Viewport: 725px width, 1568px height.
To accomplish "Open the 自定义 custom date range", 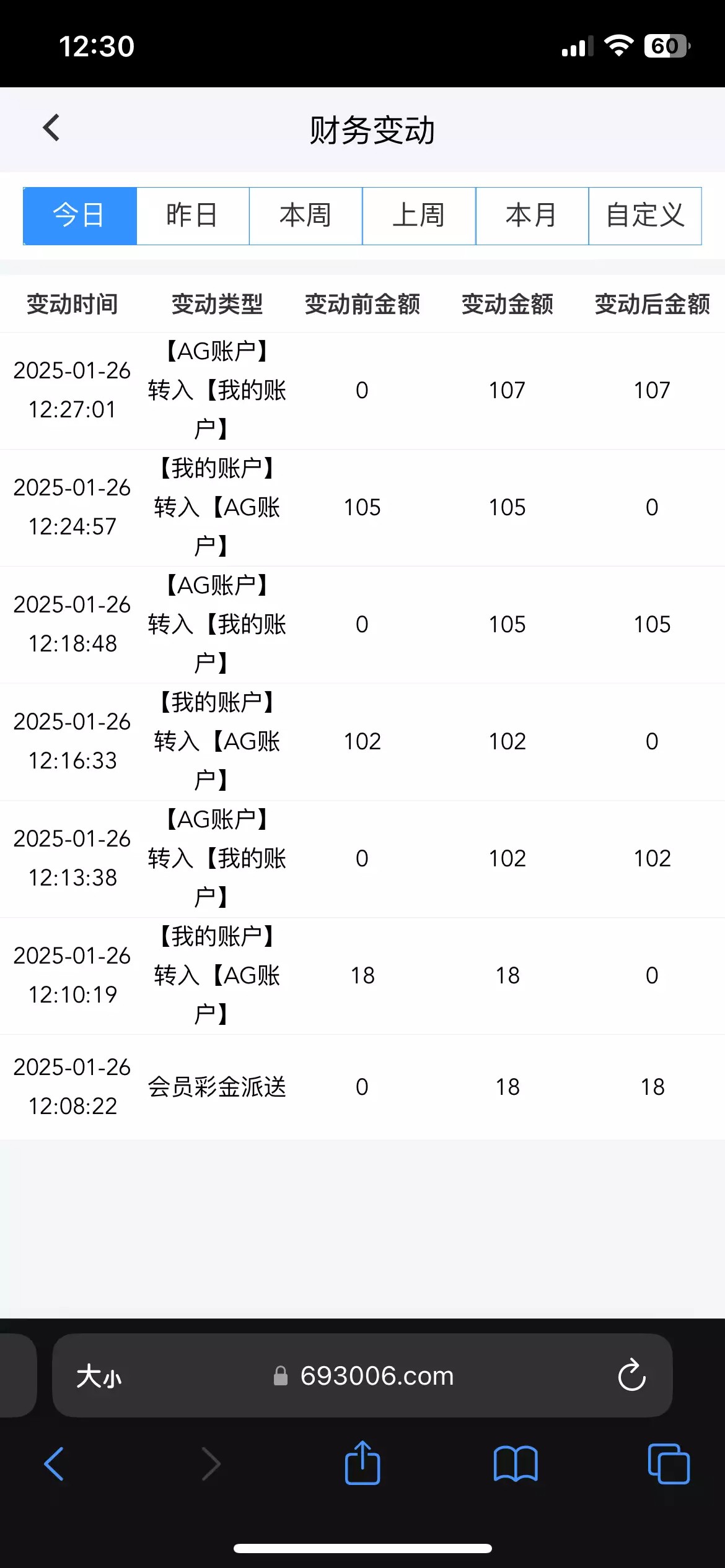I will (645, 216).
